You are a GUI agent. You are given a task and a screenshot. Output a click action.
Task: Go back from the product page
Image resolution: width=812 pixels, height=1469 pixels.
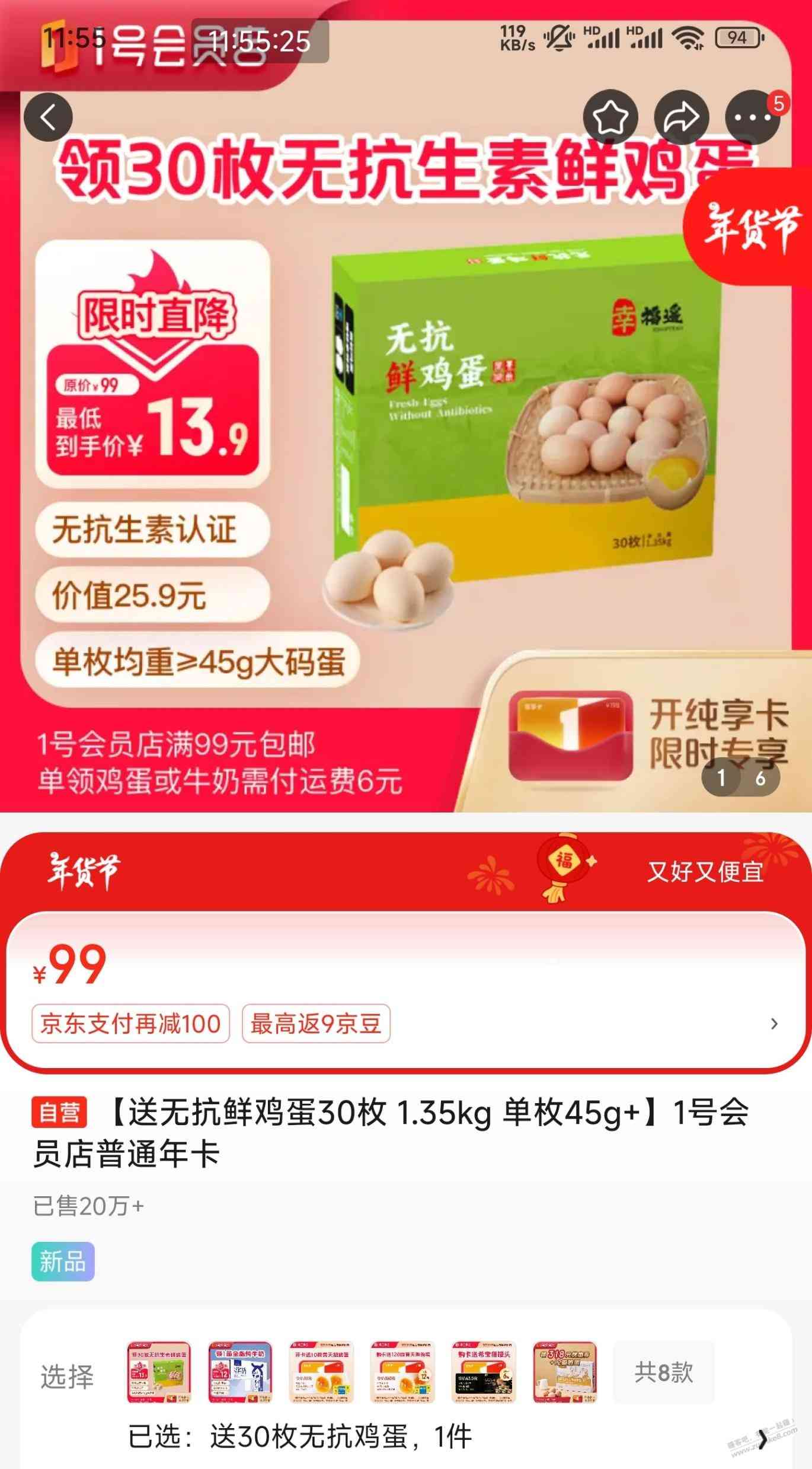pyautogui.click(x=48, y=117)
